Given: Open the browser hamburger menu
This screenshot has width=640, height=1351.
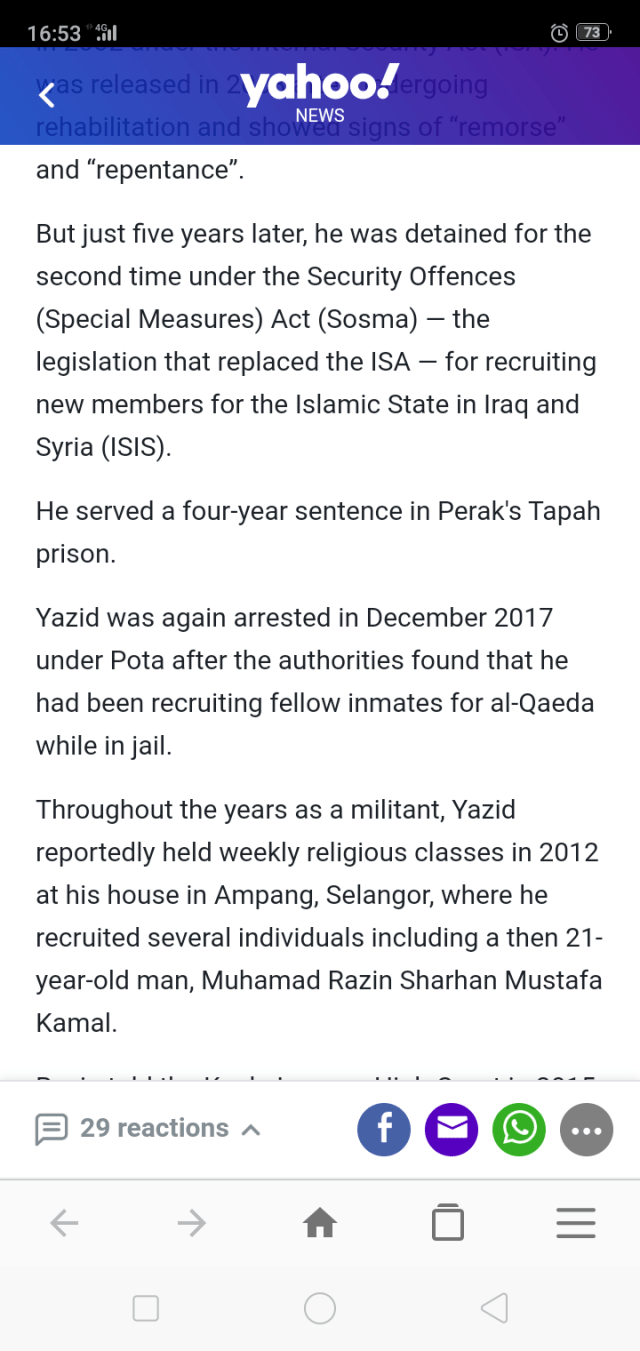Looking at the screenshot, I should [x=576, y=1222].
